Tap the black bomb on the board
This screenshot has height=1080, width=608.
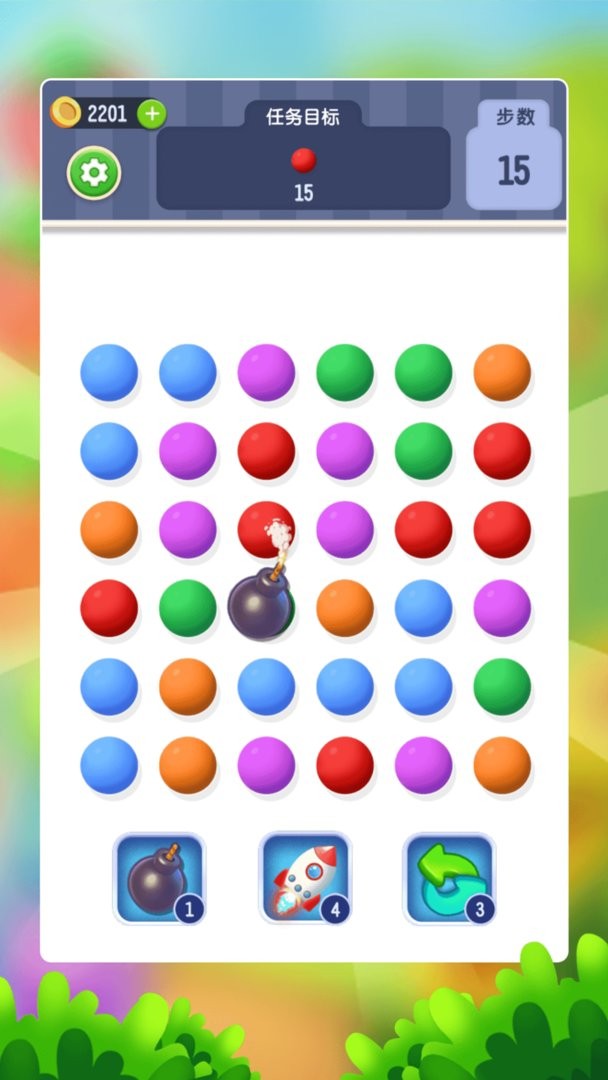coord(259,606)
